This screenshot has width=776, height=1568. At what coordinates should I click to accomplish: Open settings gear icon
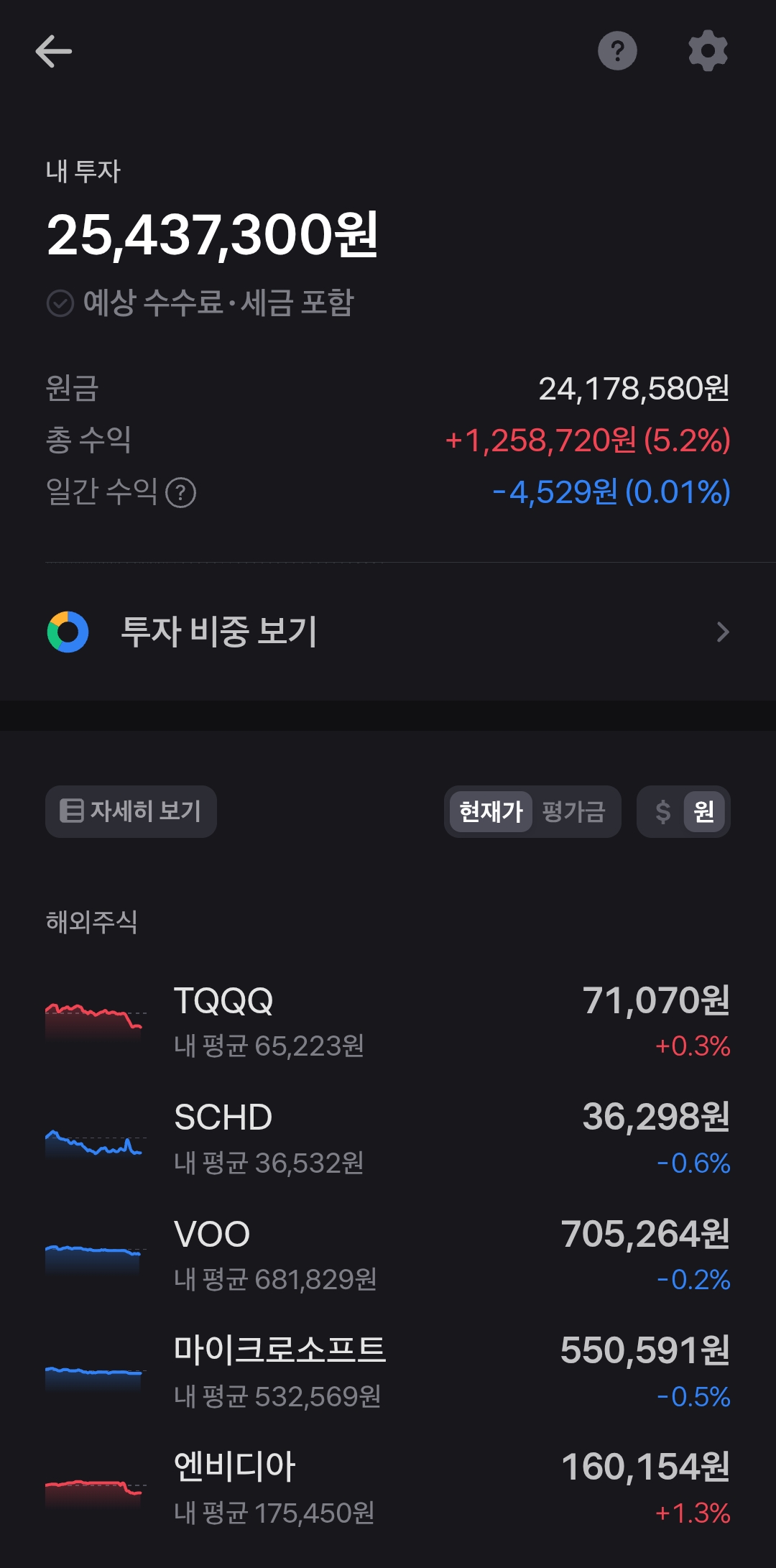(x=708, y=51)
